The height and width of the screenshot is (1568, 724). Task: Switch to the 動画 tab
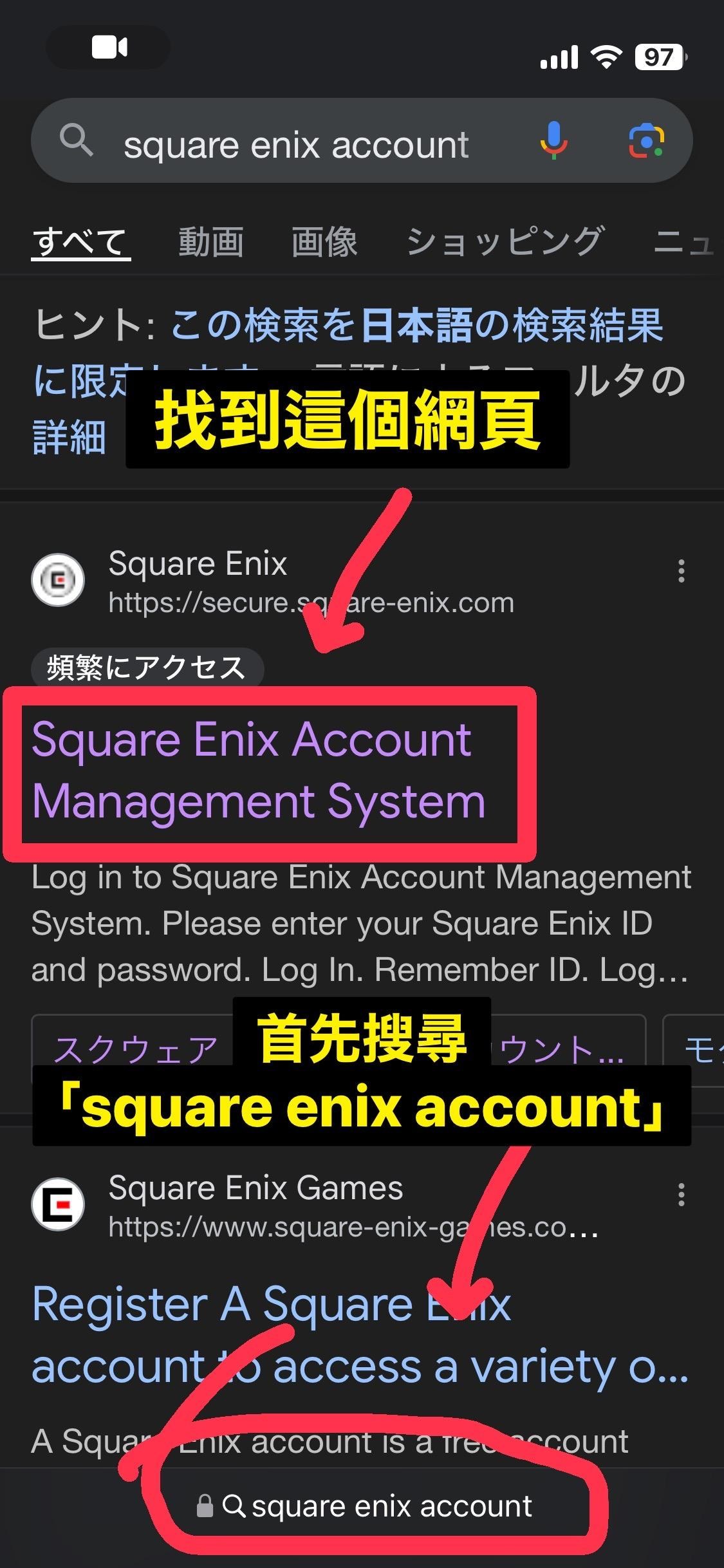click(x=210, y=243)
